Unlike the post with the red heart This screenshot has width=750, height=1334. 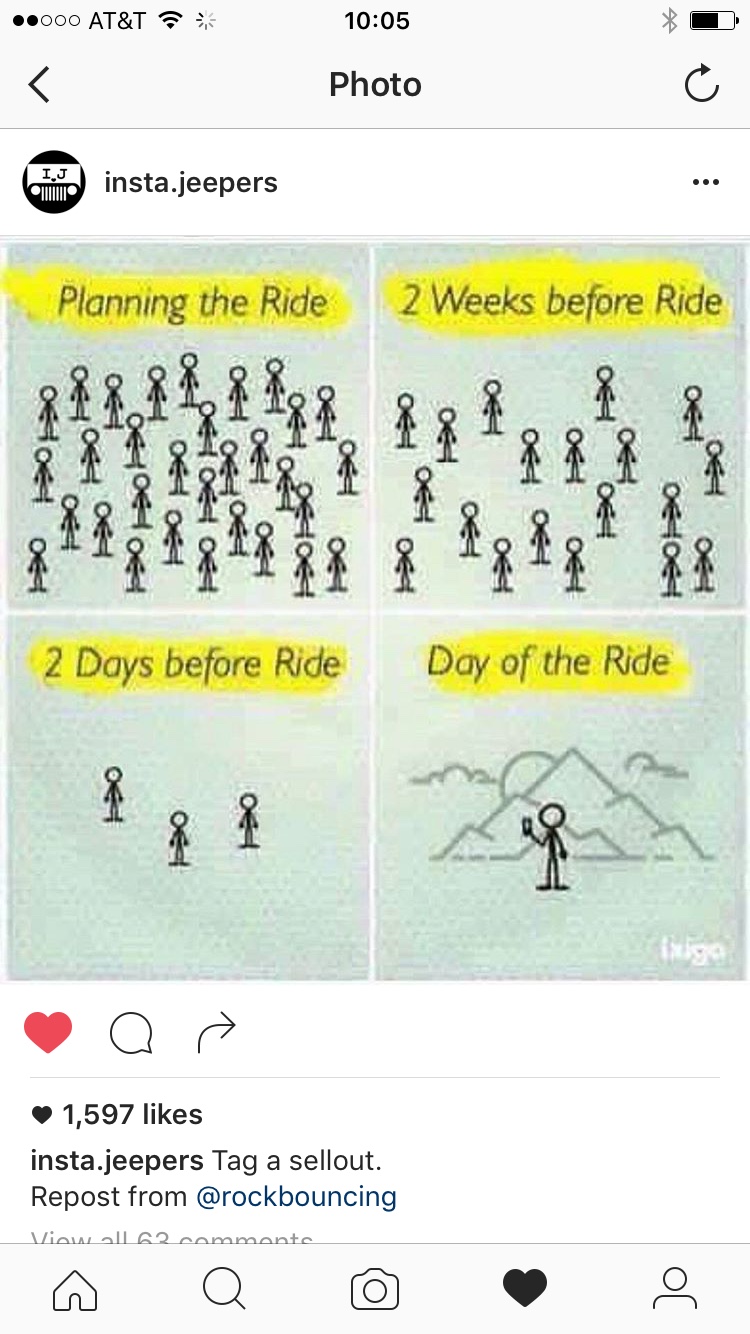click(x=48, y=1033)
